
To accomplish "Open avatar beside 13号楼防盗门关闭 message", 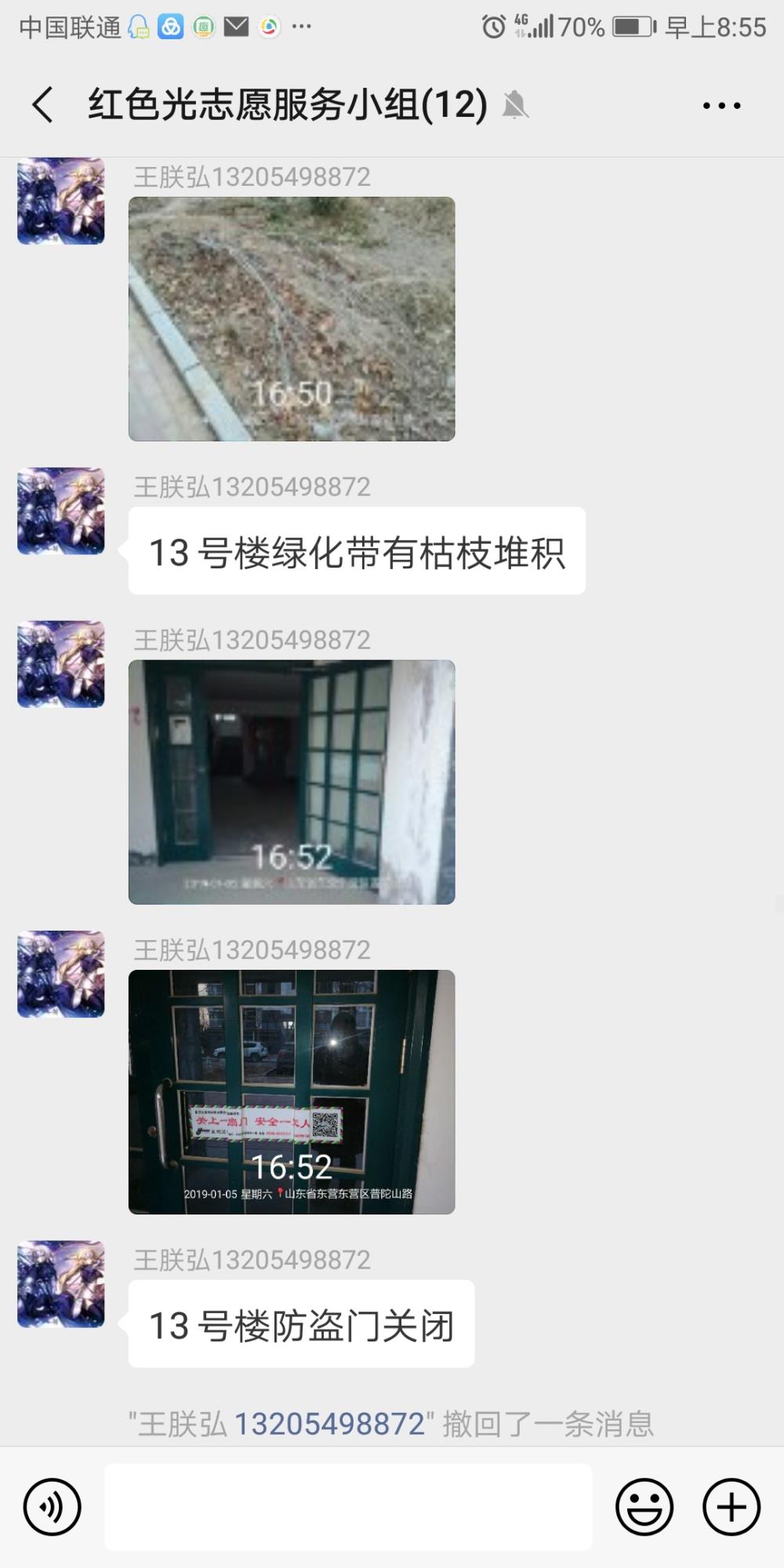I will (x=61, y=1283).
